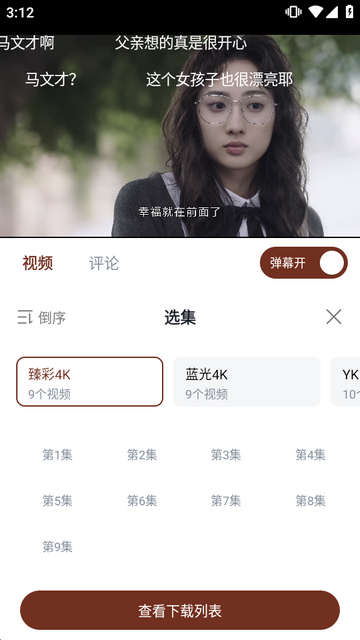The height and width of the screenshot is (640, 360).
Task: Select the 视频 tab
Action: [x=38, y=263]
